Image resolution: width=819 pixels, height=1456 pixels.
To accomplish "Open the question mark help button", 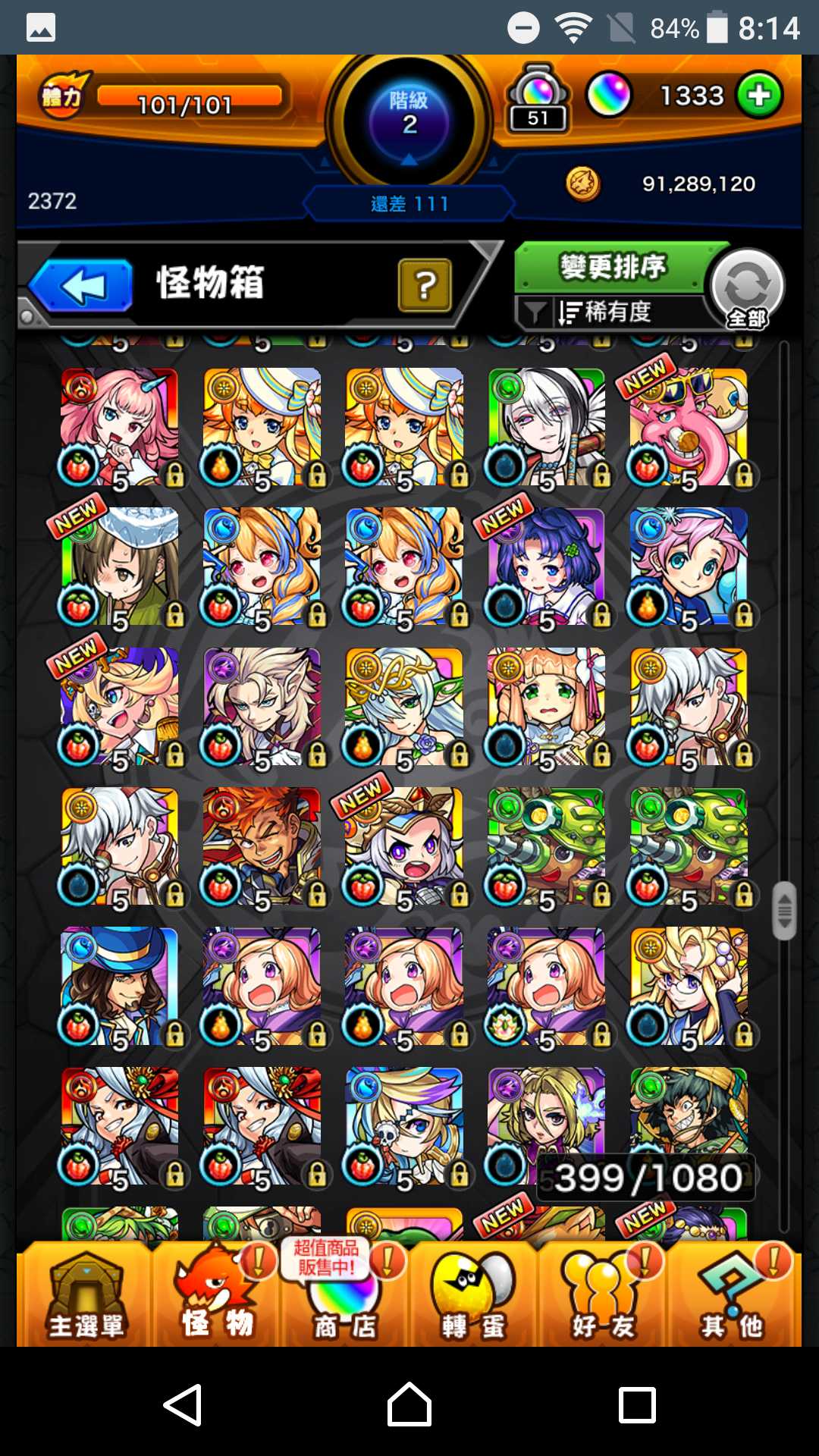I will point(425,285).
